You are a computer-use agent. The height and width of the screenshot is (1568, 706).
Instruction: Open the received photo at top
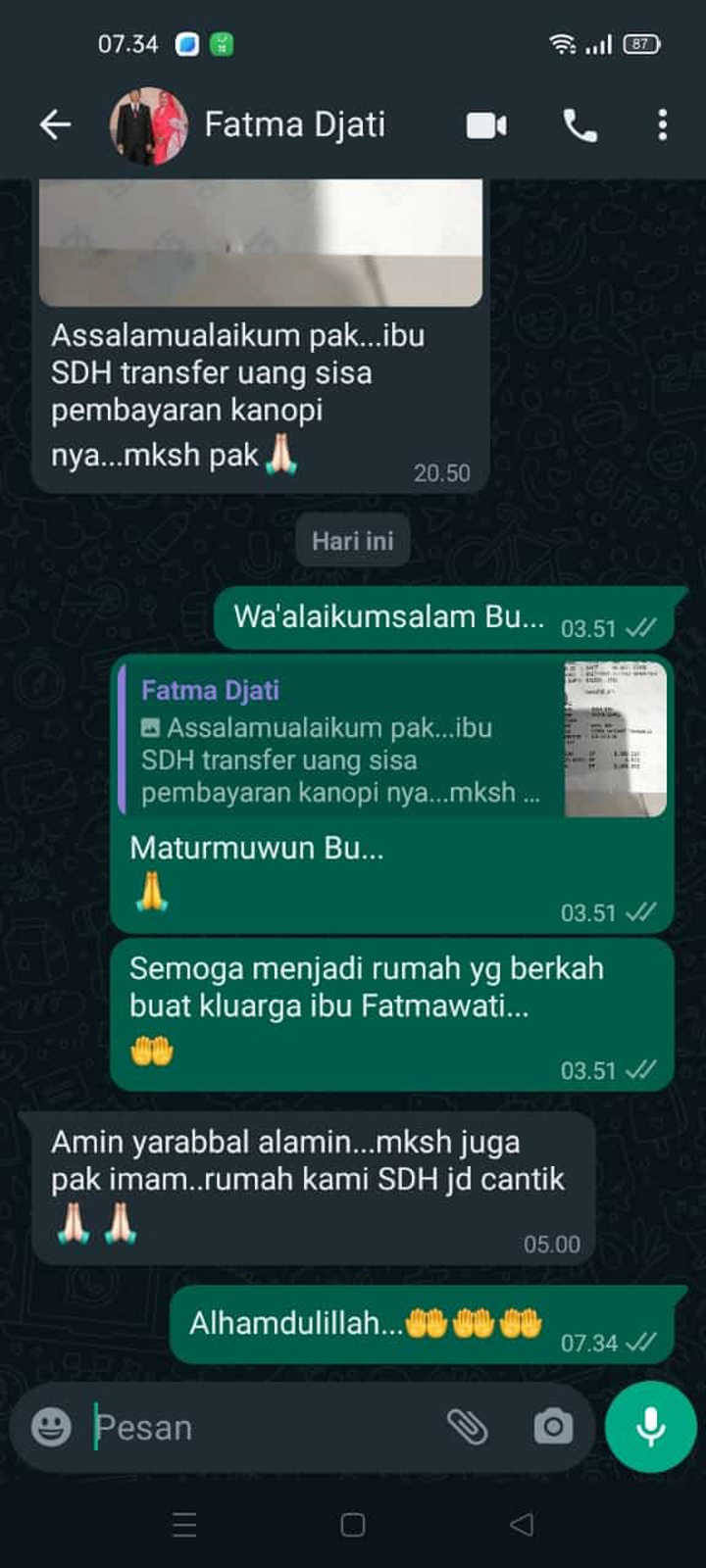click(261, 241)
